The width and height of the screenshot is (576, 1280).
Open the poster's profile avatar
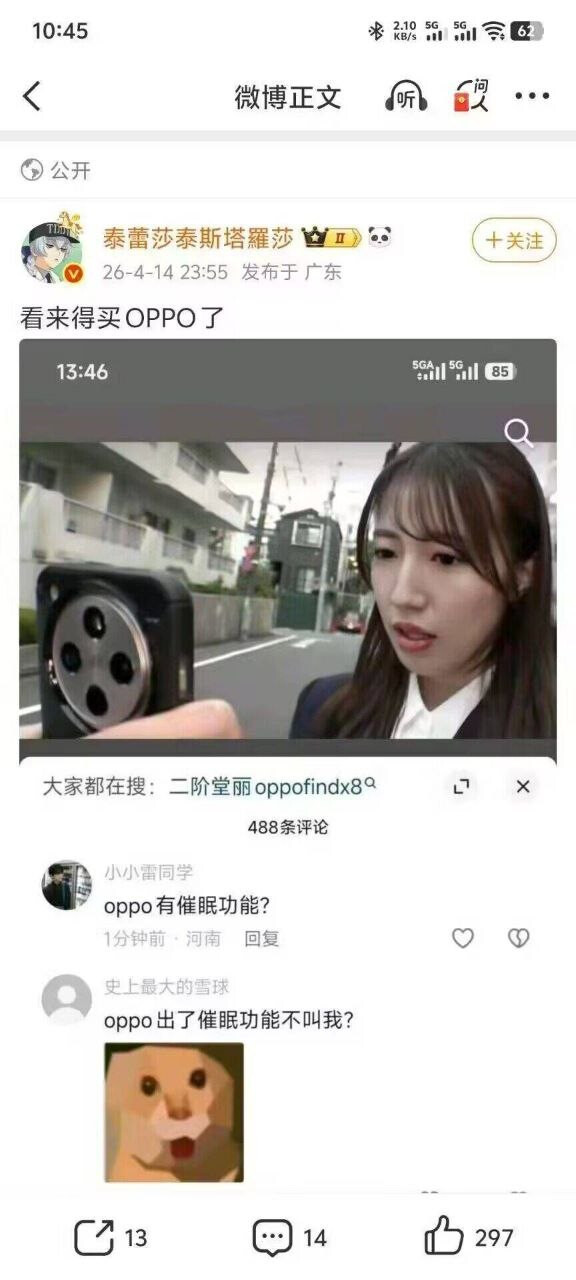pyautogui.click(x=54, y=248)
